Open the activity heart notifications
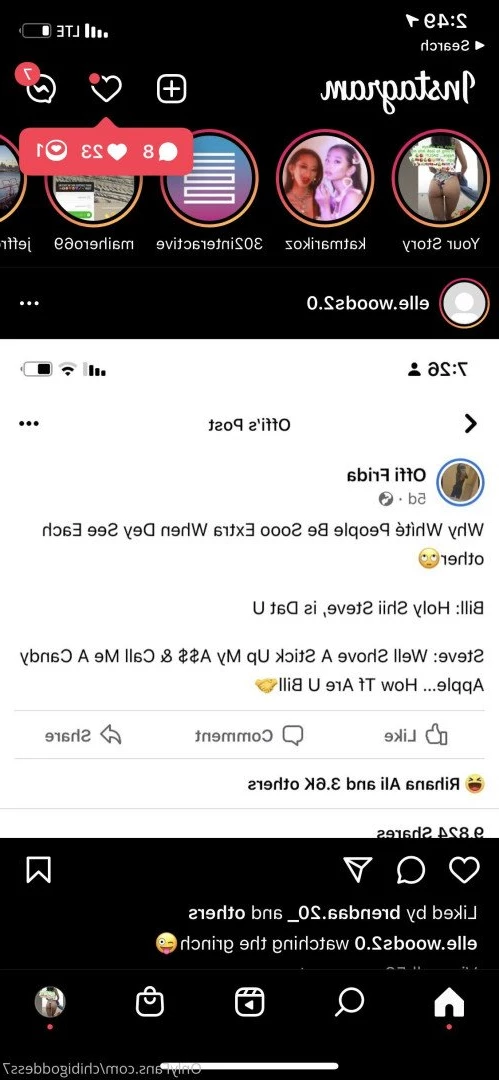 coord(106,88)
